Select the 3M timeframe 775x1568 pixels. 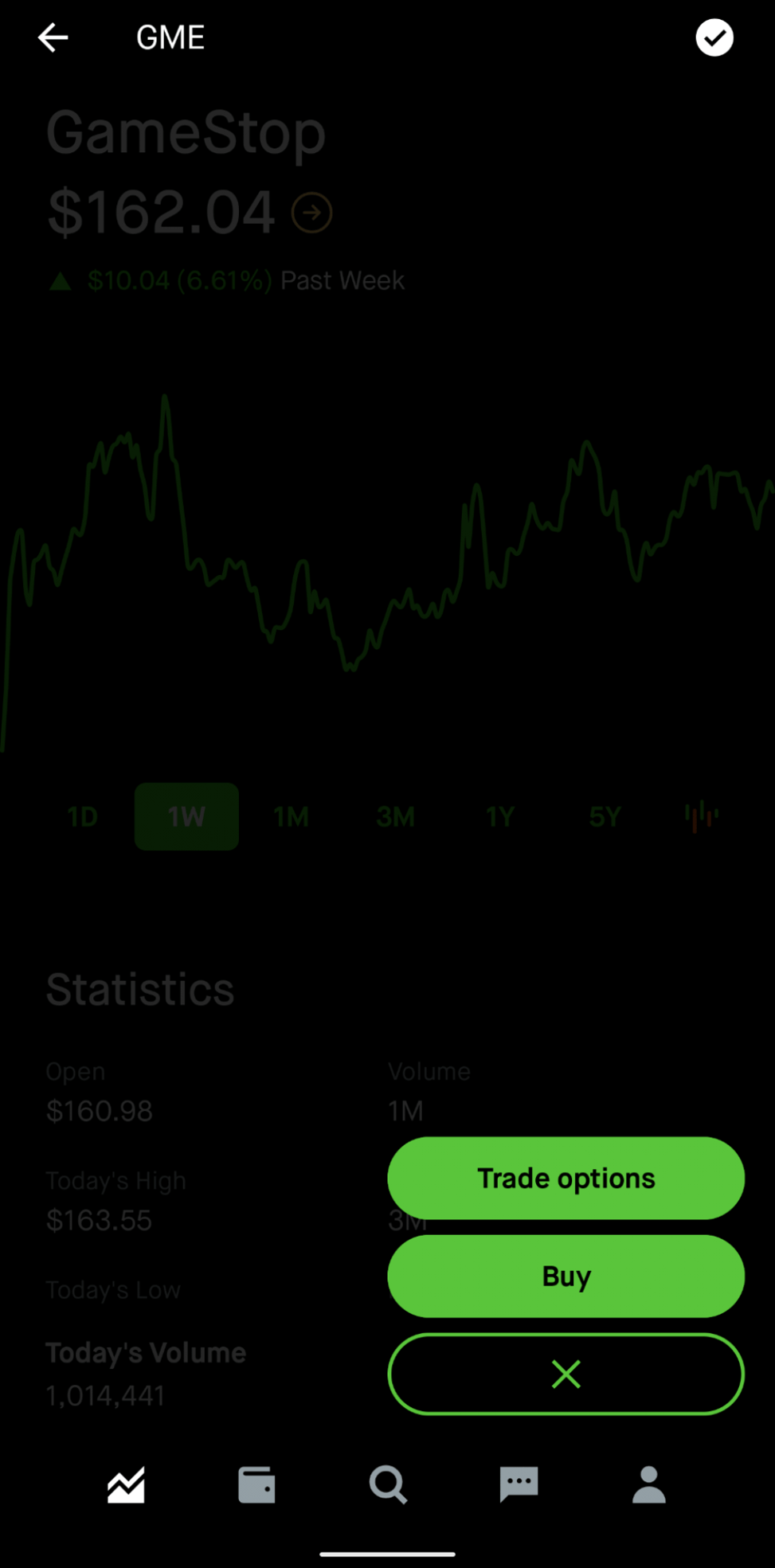394,815
